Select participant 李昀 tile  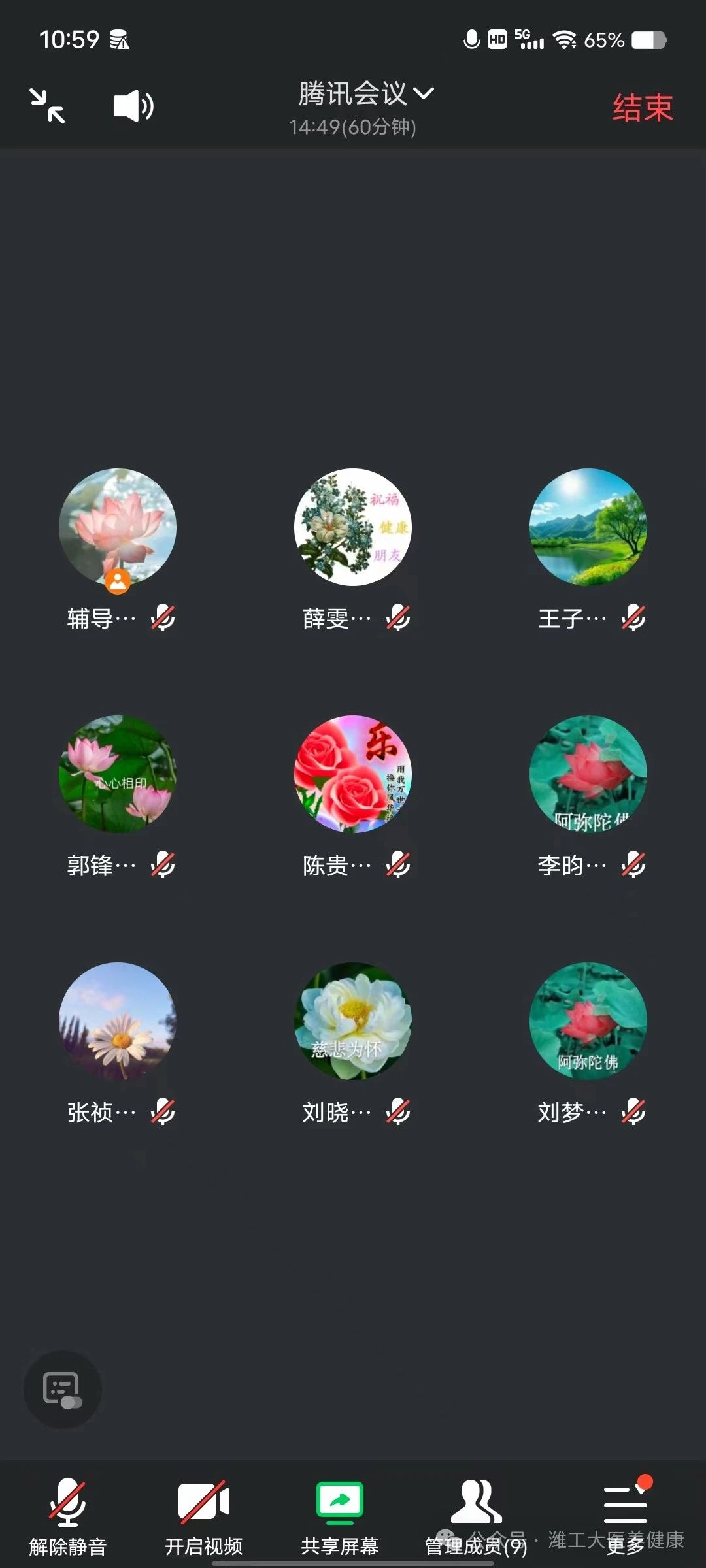pos(588,774)
